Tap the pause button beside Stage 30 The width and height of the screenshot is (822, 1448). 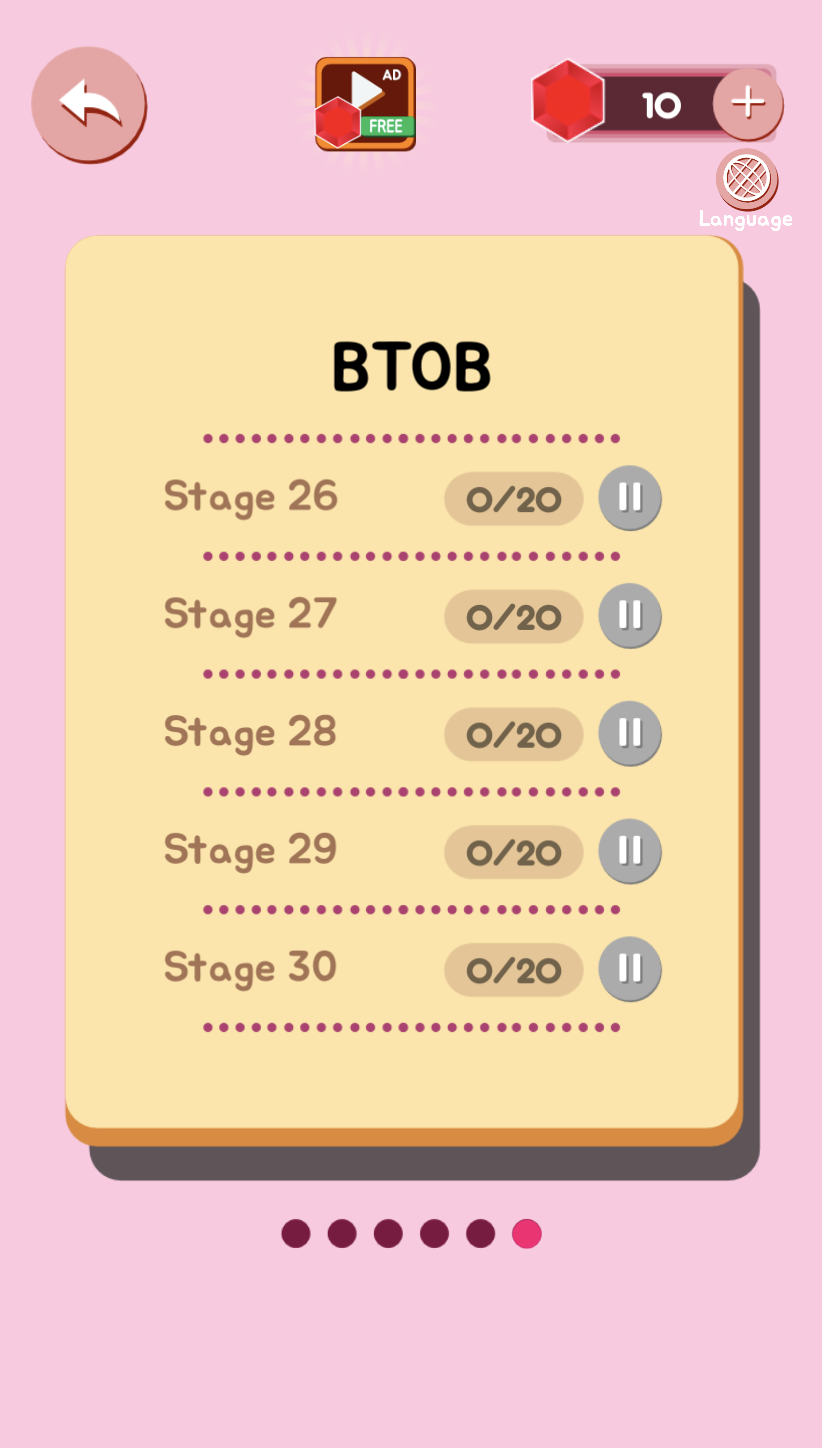630,968
